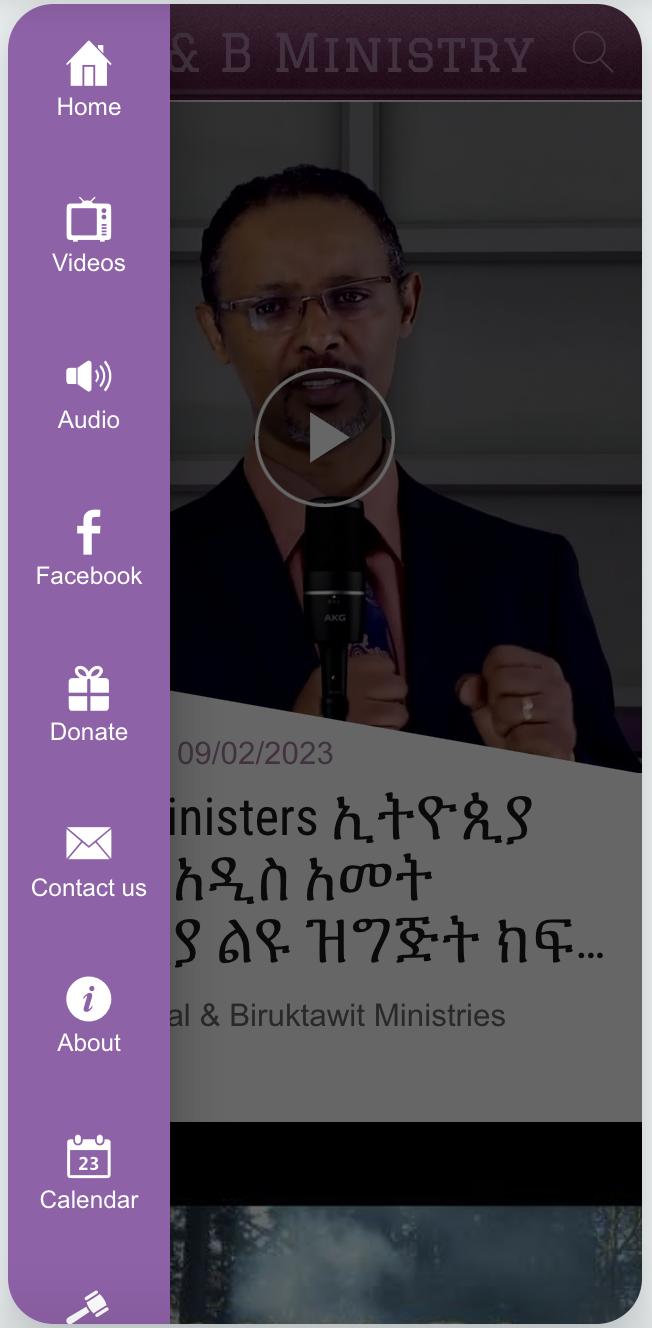Viewport: 652px width, 1328px height.
Task: Open the Facebook page link
Action: coord(89,549)
